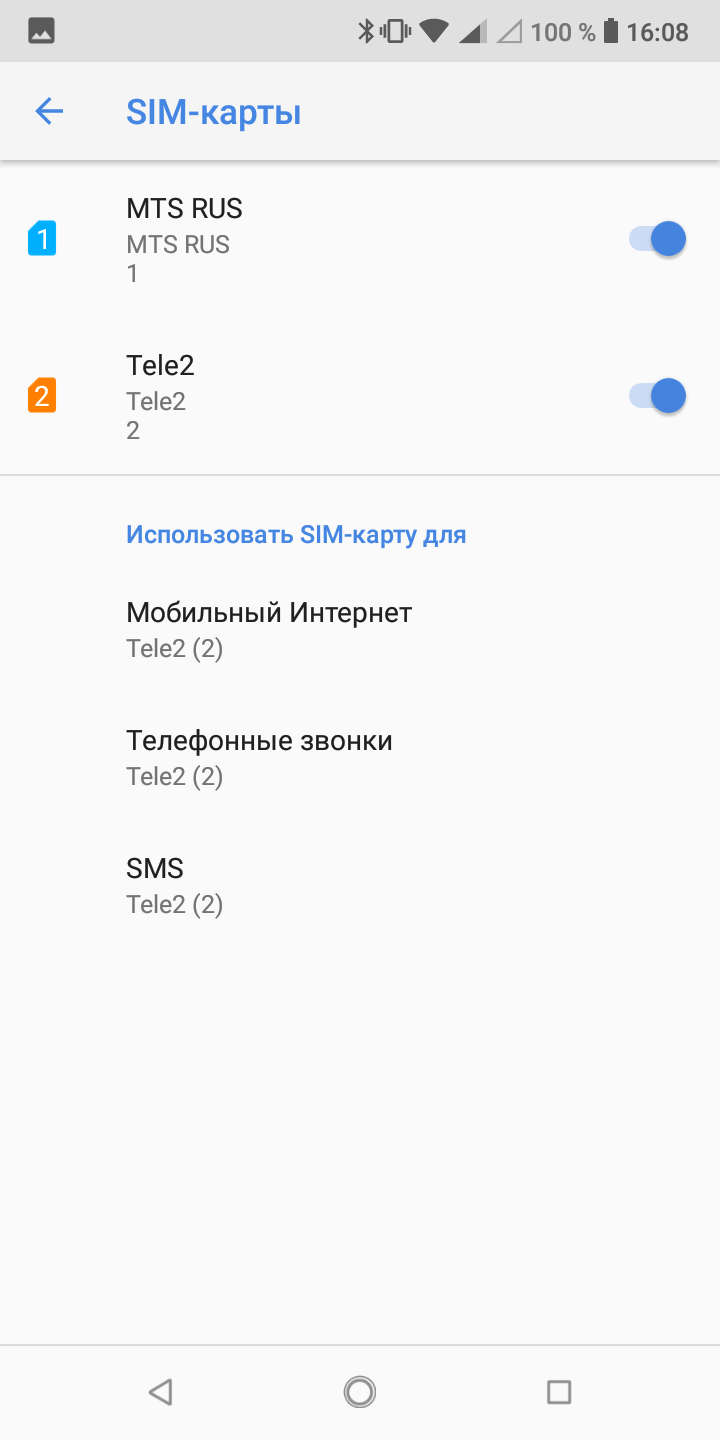720x1440 pixels.
Task: Tap the system home button
Action: (359, 1391)
